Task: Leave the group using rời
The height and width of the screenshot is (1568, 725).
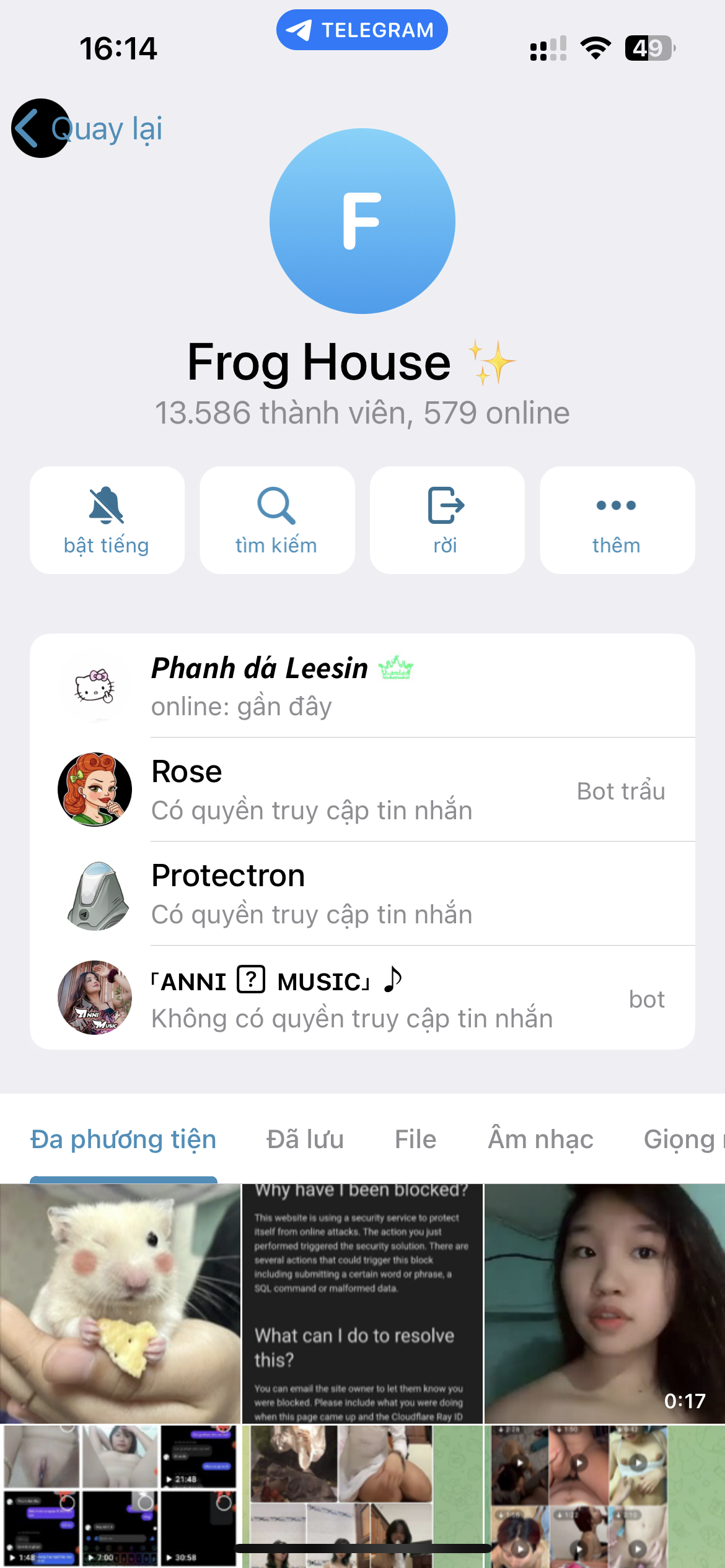Action: click(447, 520)
